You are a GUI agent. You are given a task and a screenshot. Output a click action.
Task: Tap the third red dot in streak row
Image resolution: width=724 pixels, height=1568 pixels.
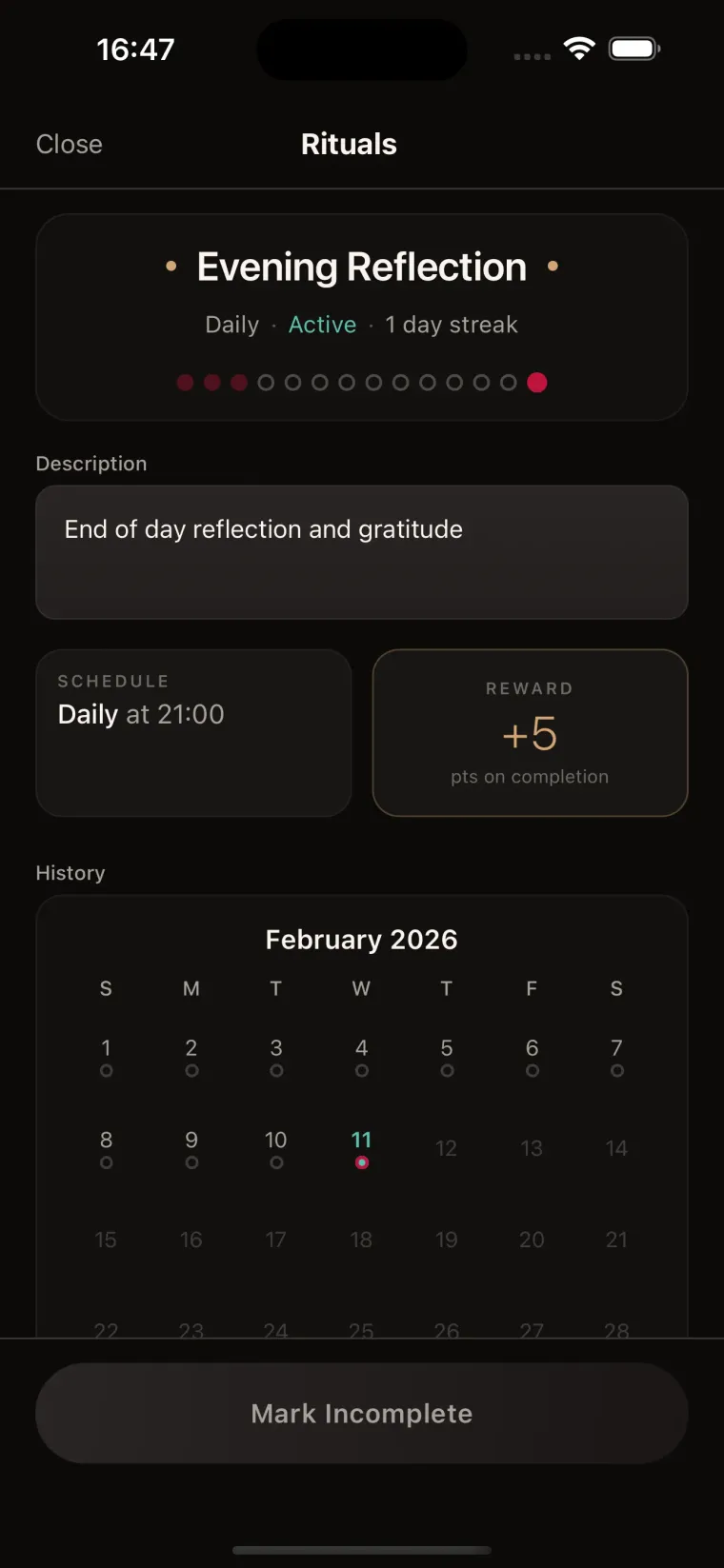[239, 382]
